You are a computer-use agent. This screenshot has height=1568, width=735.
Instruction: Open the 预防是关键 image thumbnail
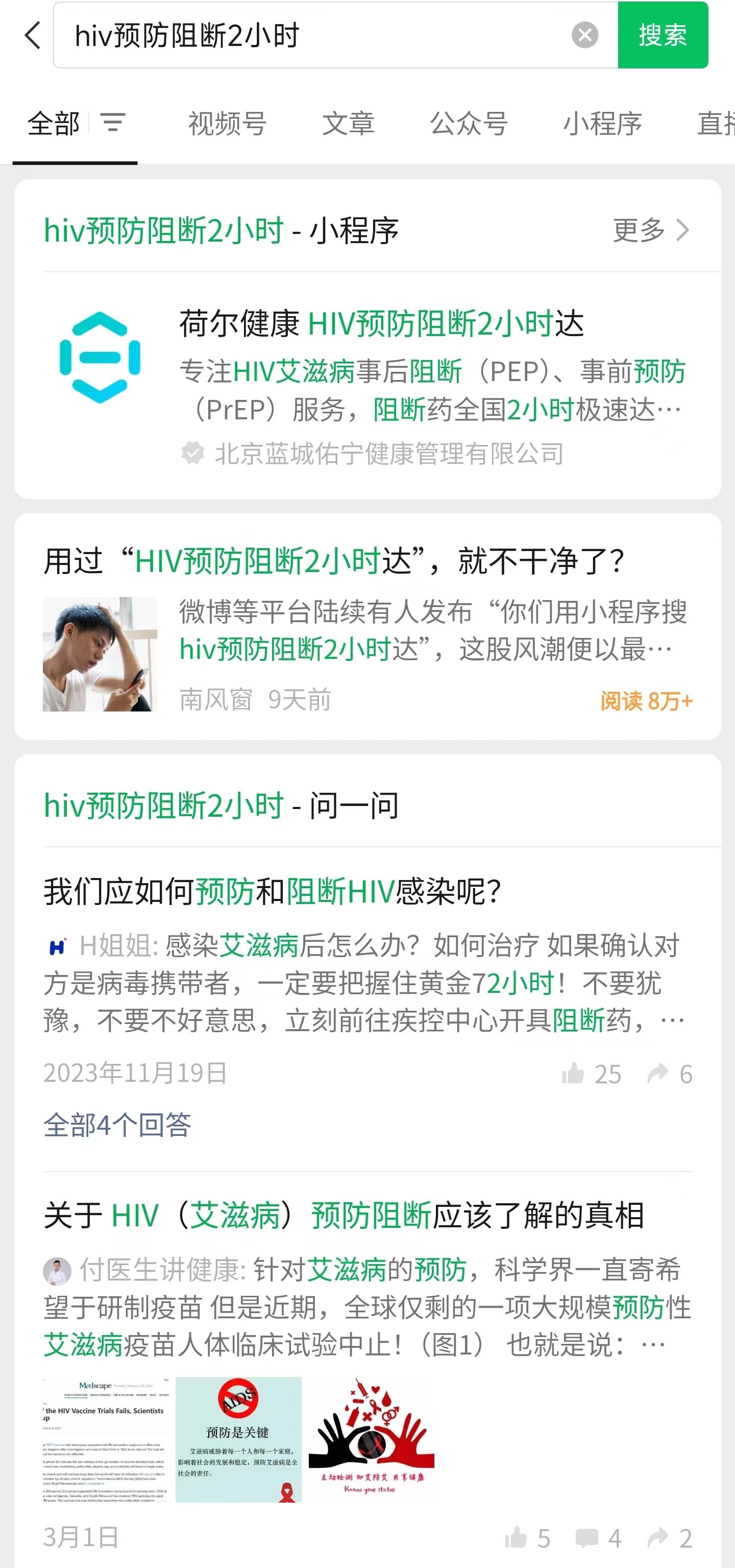pyautogui.click(x=238, y=1439)
